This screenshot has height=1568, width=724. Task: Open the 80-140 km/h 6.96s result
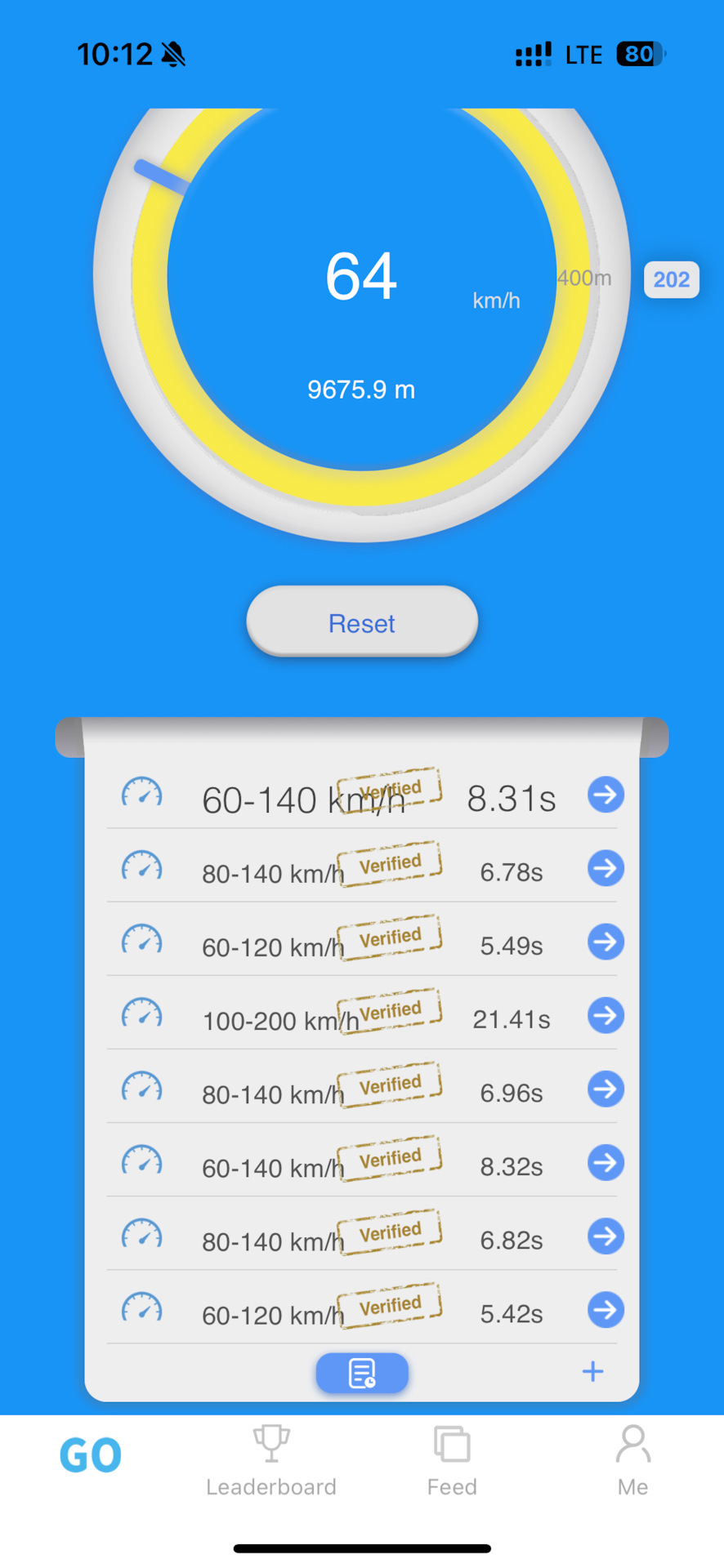606,1089
